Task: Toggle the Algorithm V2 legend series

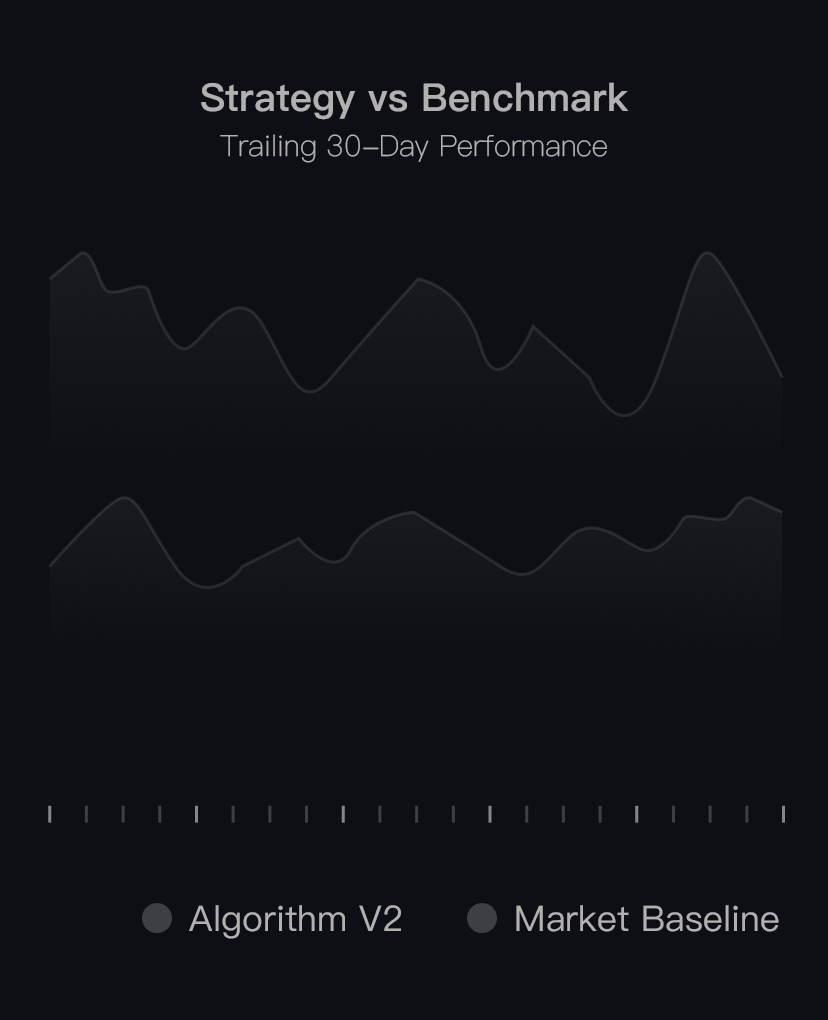Action: pyautogui.click(x=272, y=919)
